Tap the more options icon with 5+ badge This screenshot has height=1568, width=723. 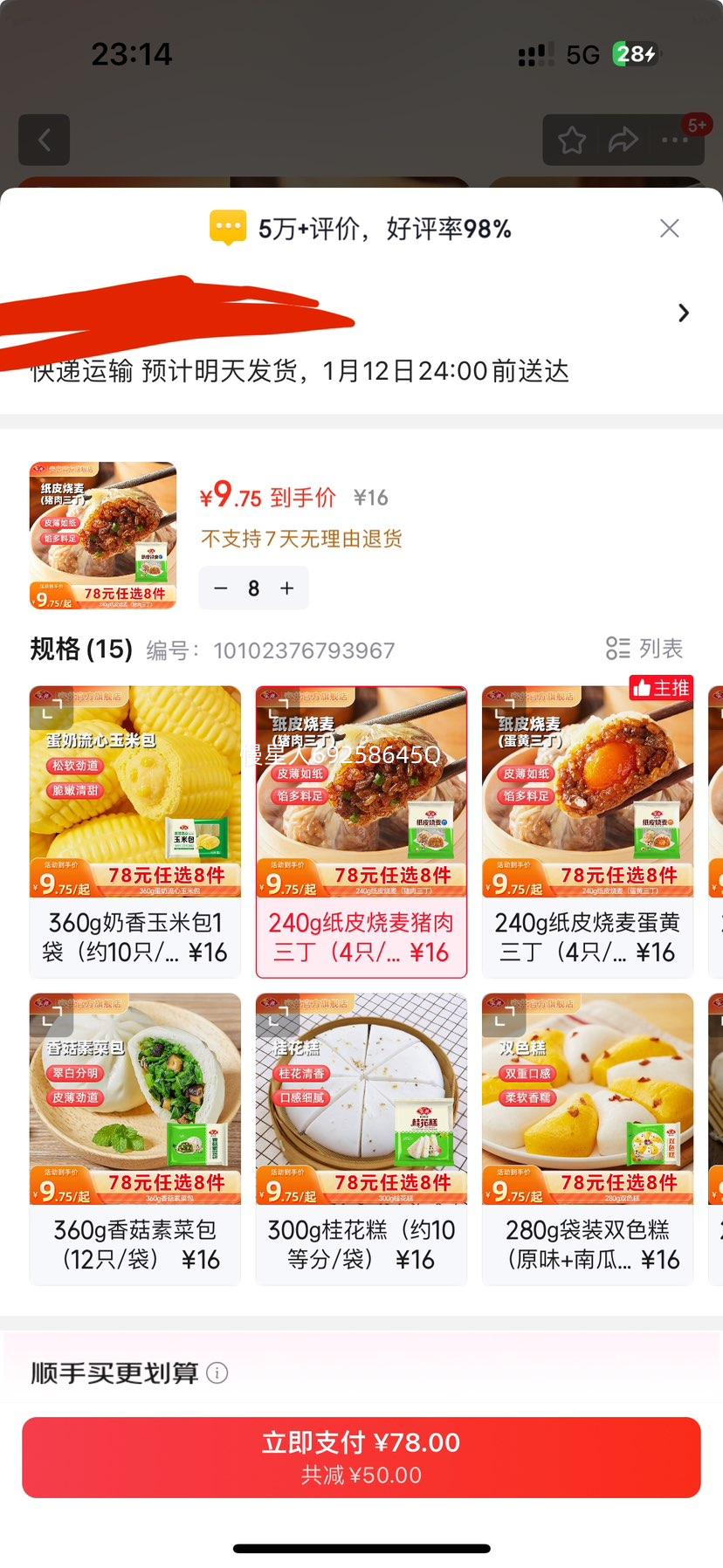tap(674, 141)
